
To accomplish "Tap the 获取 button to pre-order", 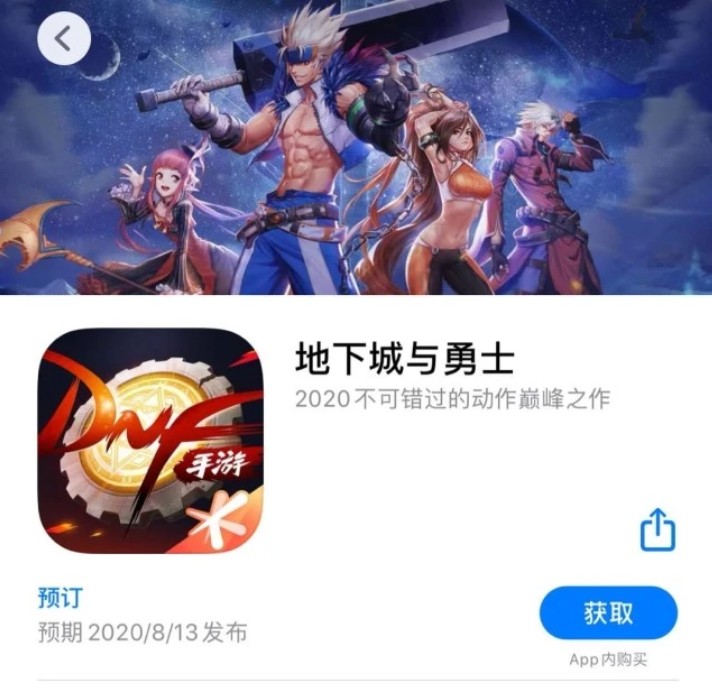I will pos(608,613).
